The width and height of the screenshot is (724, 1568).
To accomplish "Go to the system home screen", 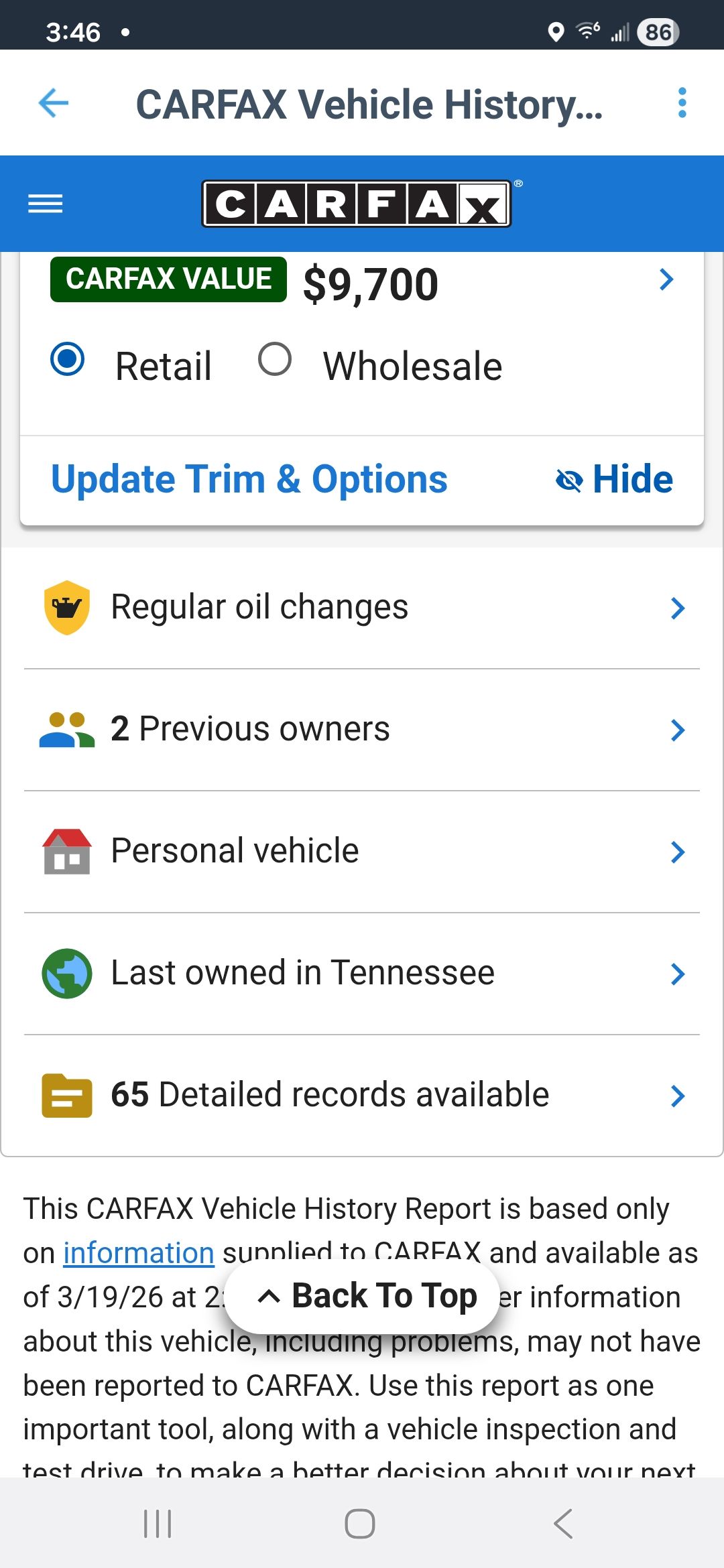I will [360, 1524].
